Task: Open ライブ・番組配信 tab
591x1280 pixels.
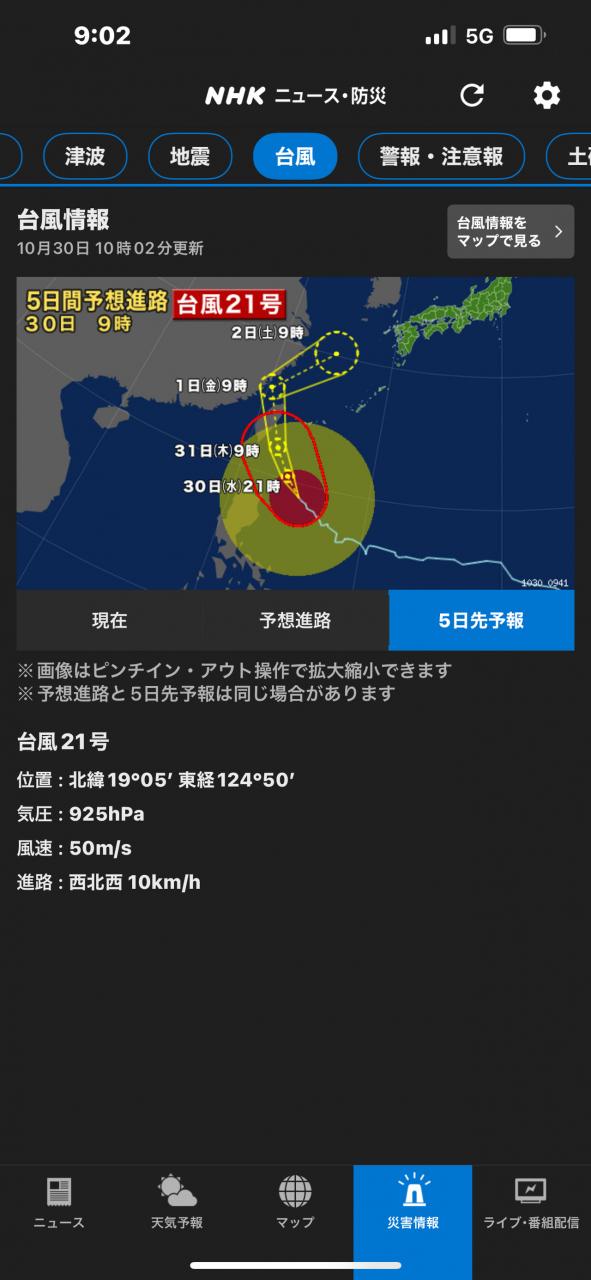Action: (x=531, y=1203)
